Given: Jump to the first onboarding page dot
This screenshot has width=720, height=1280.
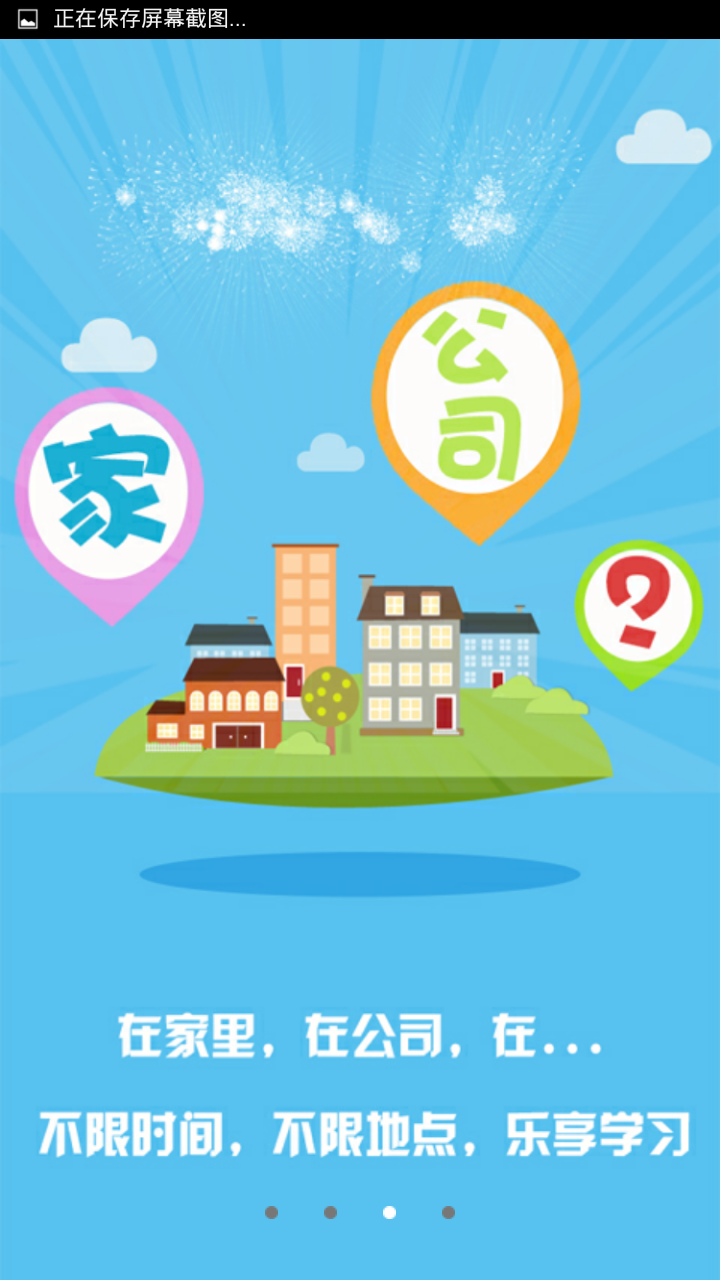Looking at the screenshot, I should (x=271, y=1212).
